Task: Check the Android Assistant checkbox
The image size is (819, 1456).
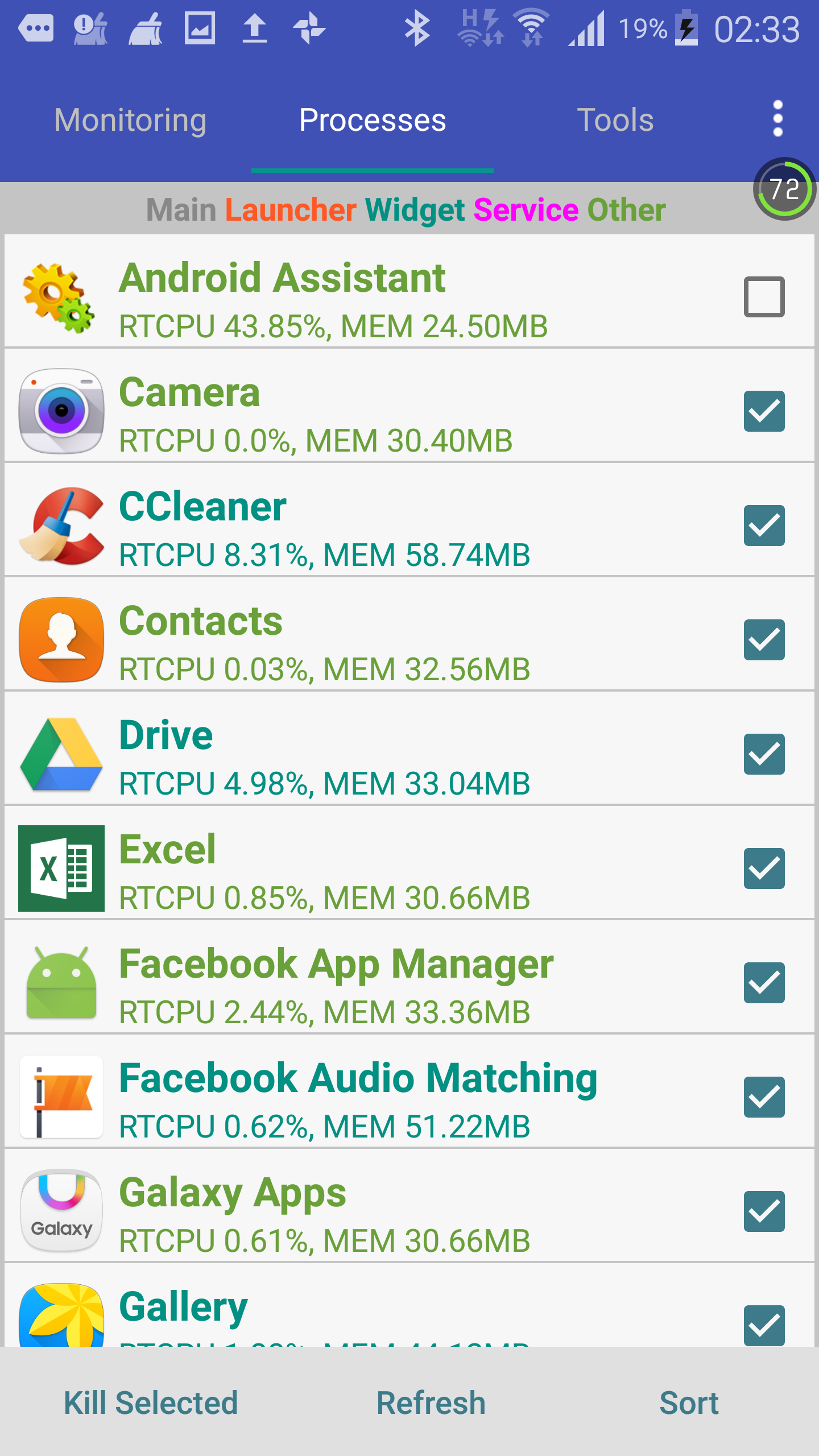Action: tap(764, 297)
